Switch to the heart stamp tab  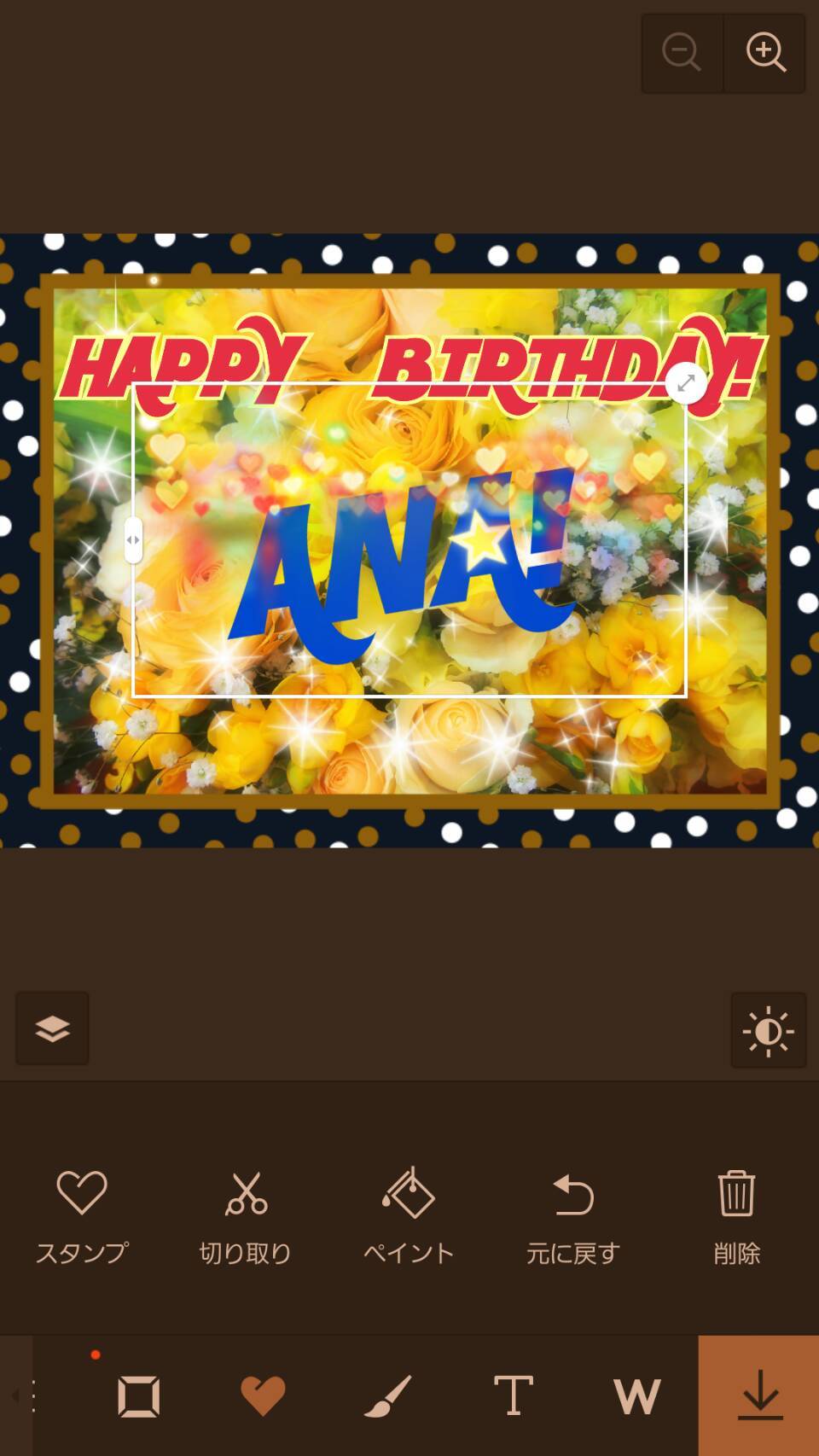point(263,1396)
